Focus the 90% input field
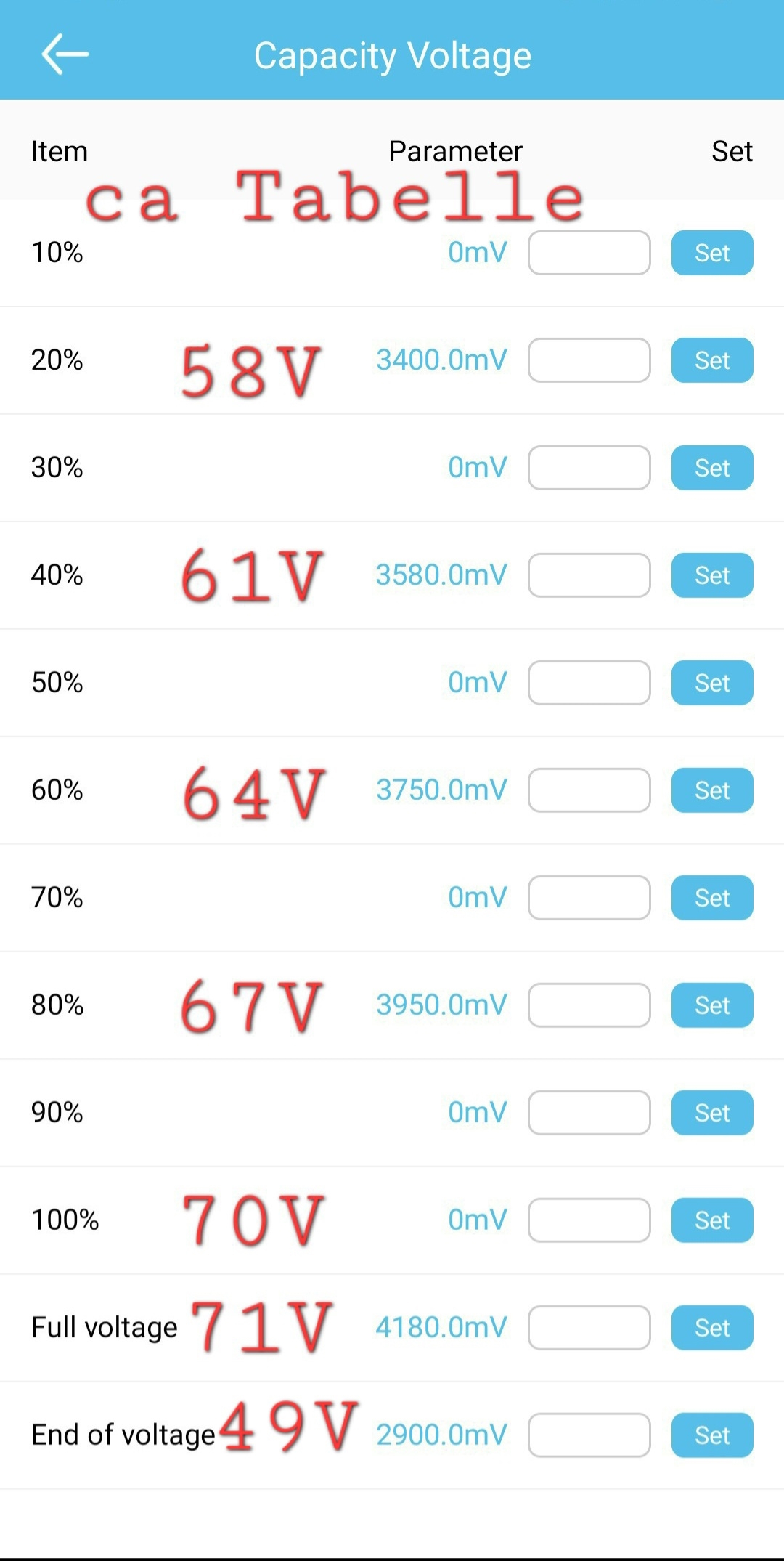 [589, 1113]
